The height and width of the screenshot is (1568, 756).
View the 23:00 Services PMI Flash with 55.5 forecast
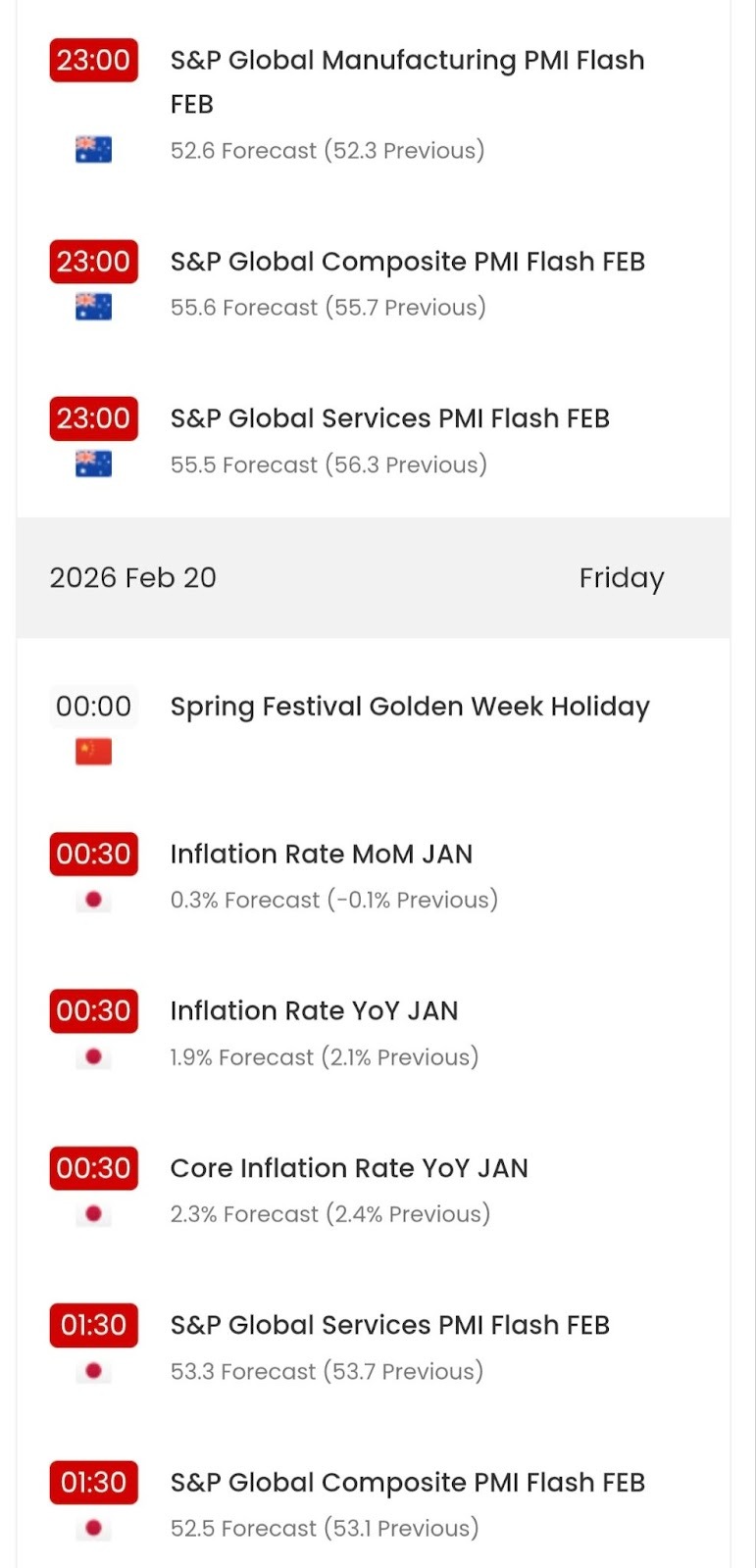coord(389,419)
